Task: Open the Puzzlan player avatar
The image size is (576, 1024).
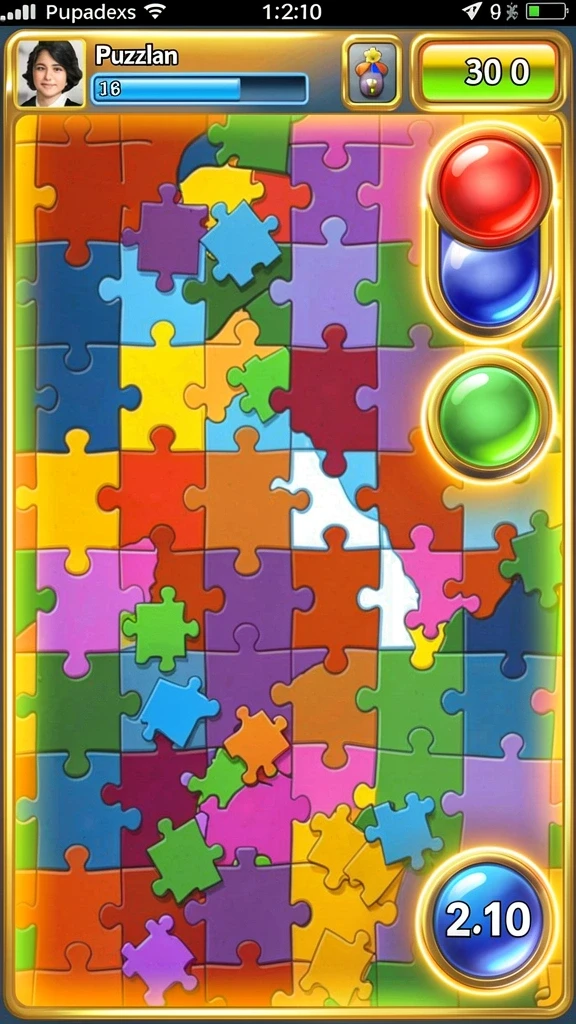Action: [x=51, y=73]
